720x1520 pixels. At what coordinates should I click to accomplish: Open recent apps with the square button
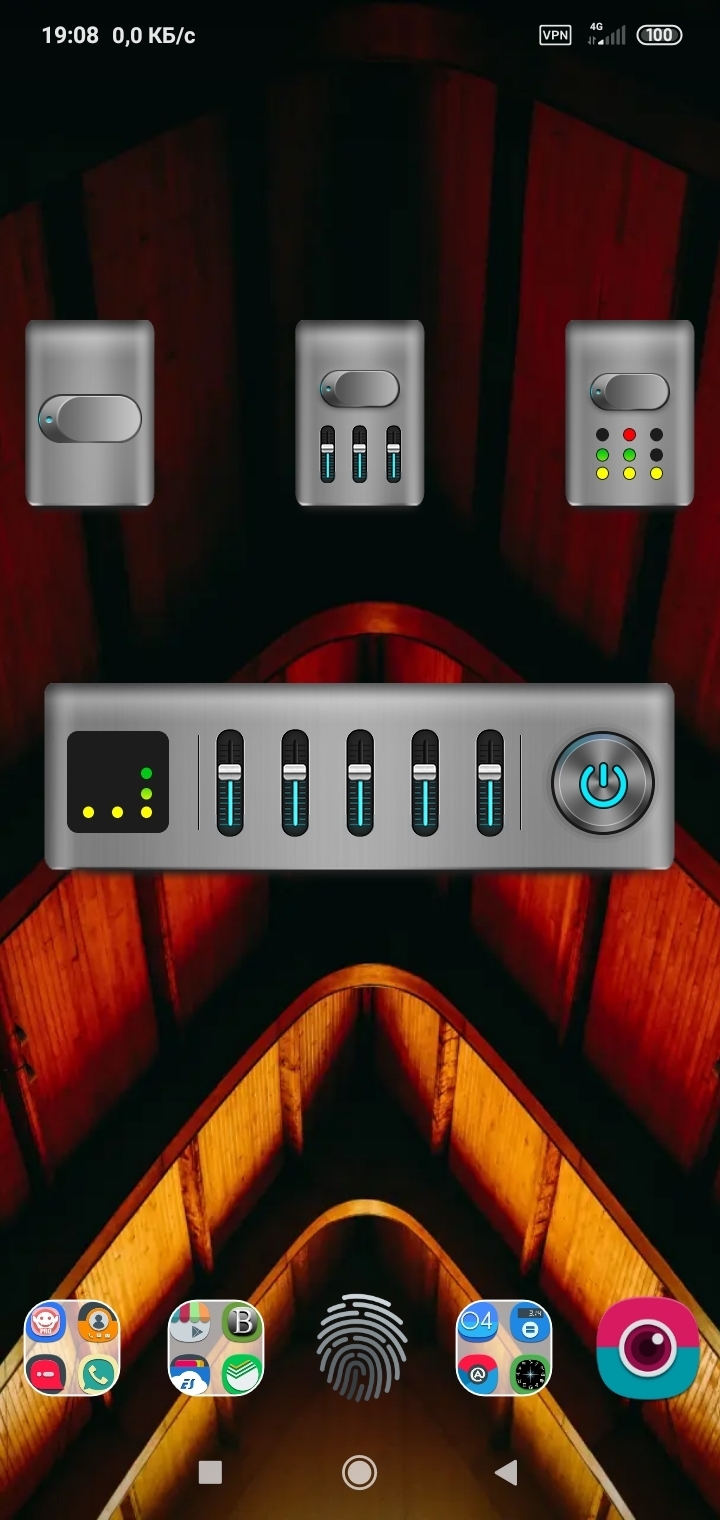click(210, 1471)
